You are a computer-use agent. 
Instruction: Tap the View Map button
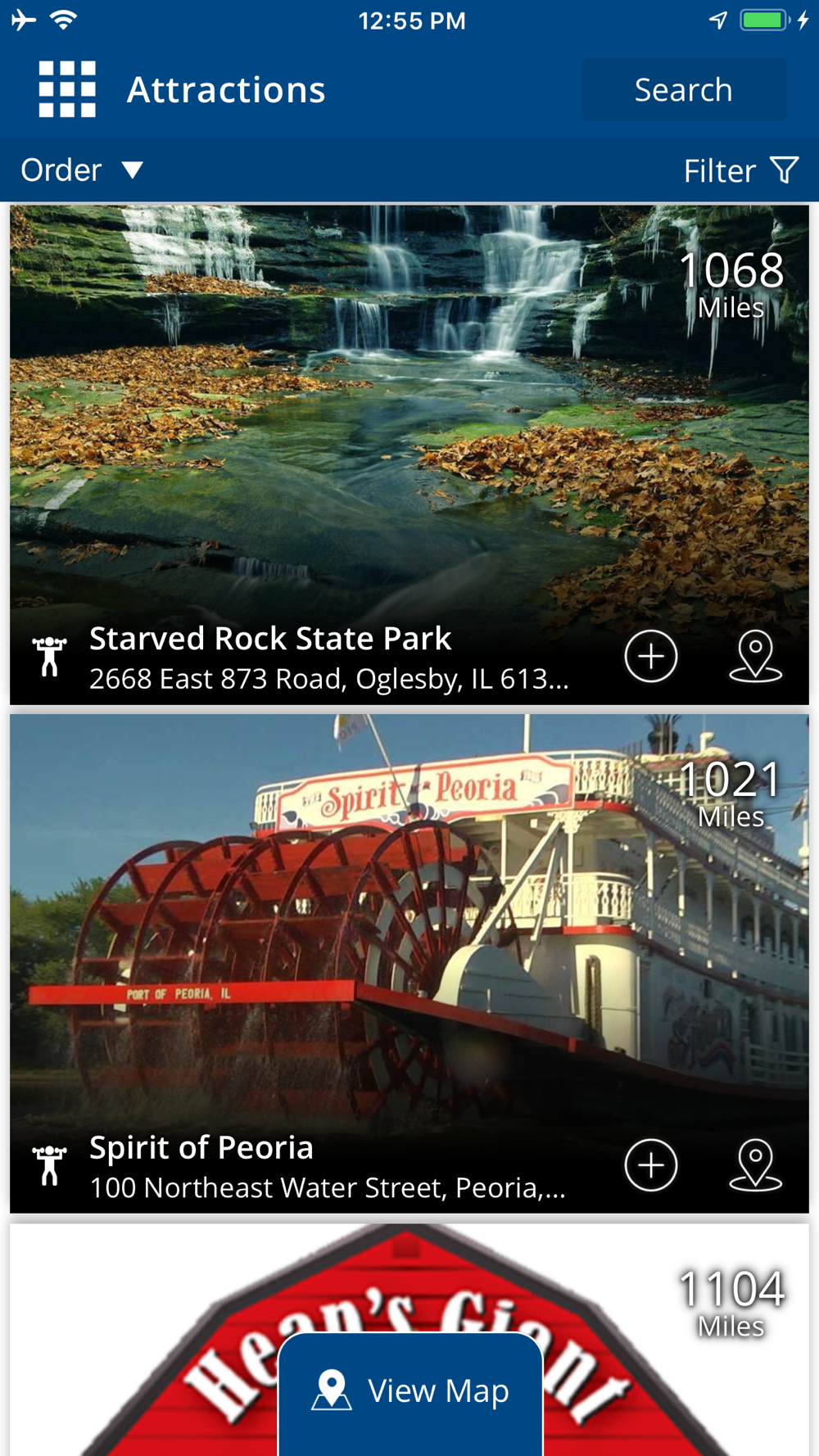(x=410, y=1393)
